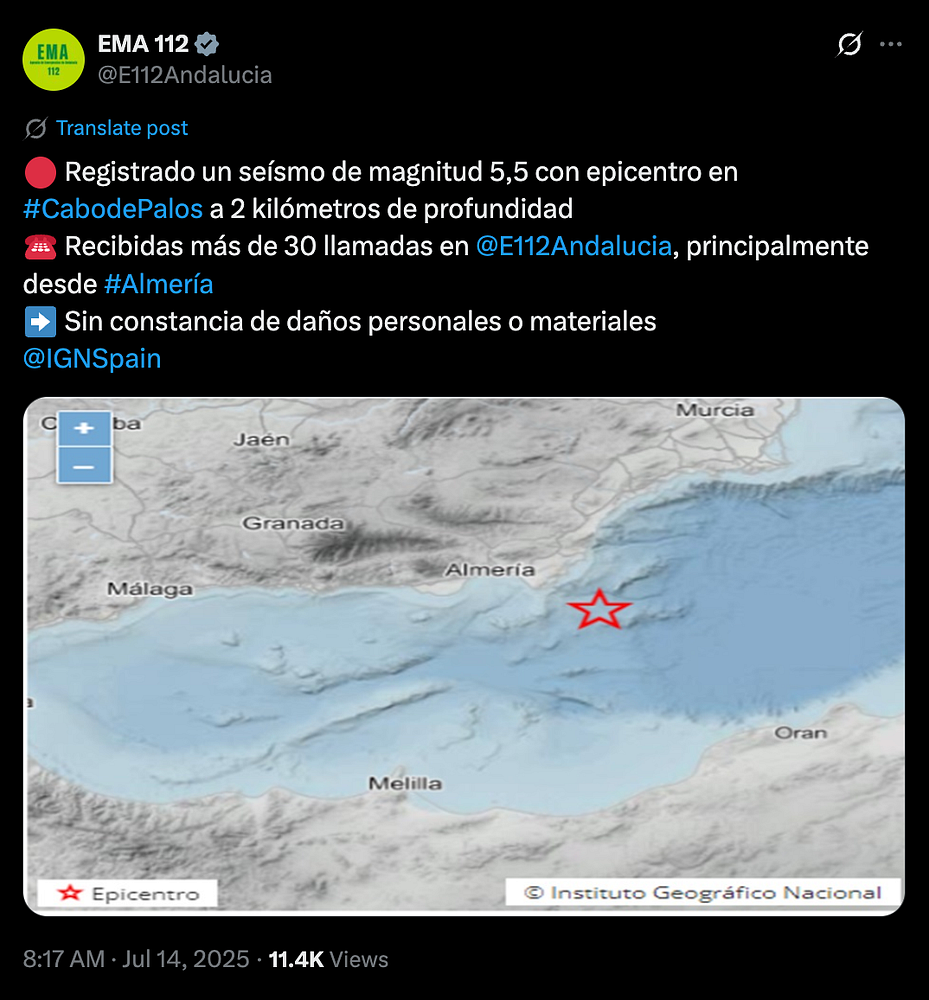Open the @E112Andalucia mention in the text
This screenshot has width=929, height=1000.
pos(573,246)
